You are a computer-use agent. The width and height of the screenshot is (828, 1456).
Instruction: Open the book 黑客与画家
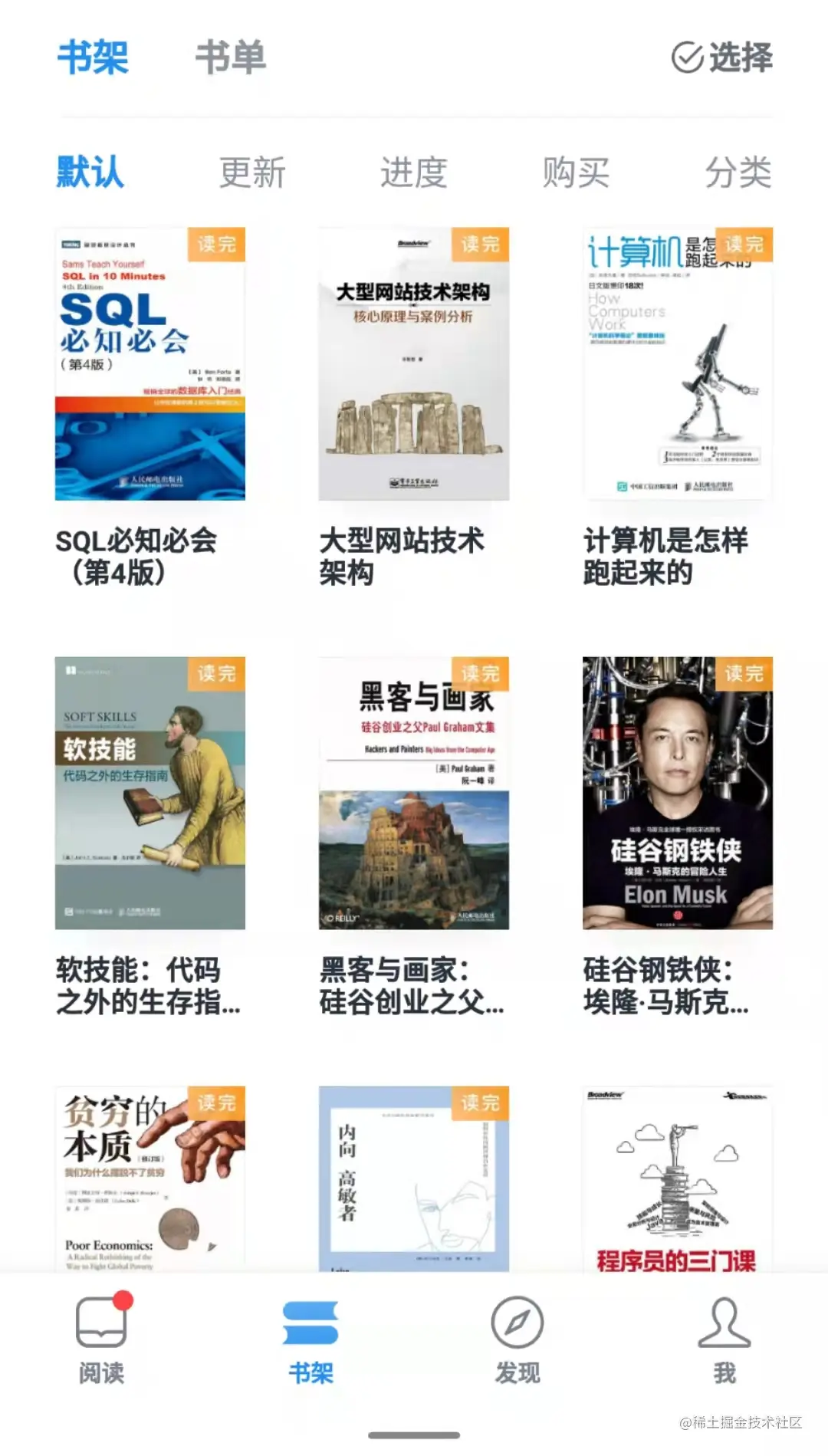[x=414, y=794]
